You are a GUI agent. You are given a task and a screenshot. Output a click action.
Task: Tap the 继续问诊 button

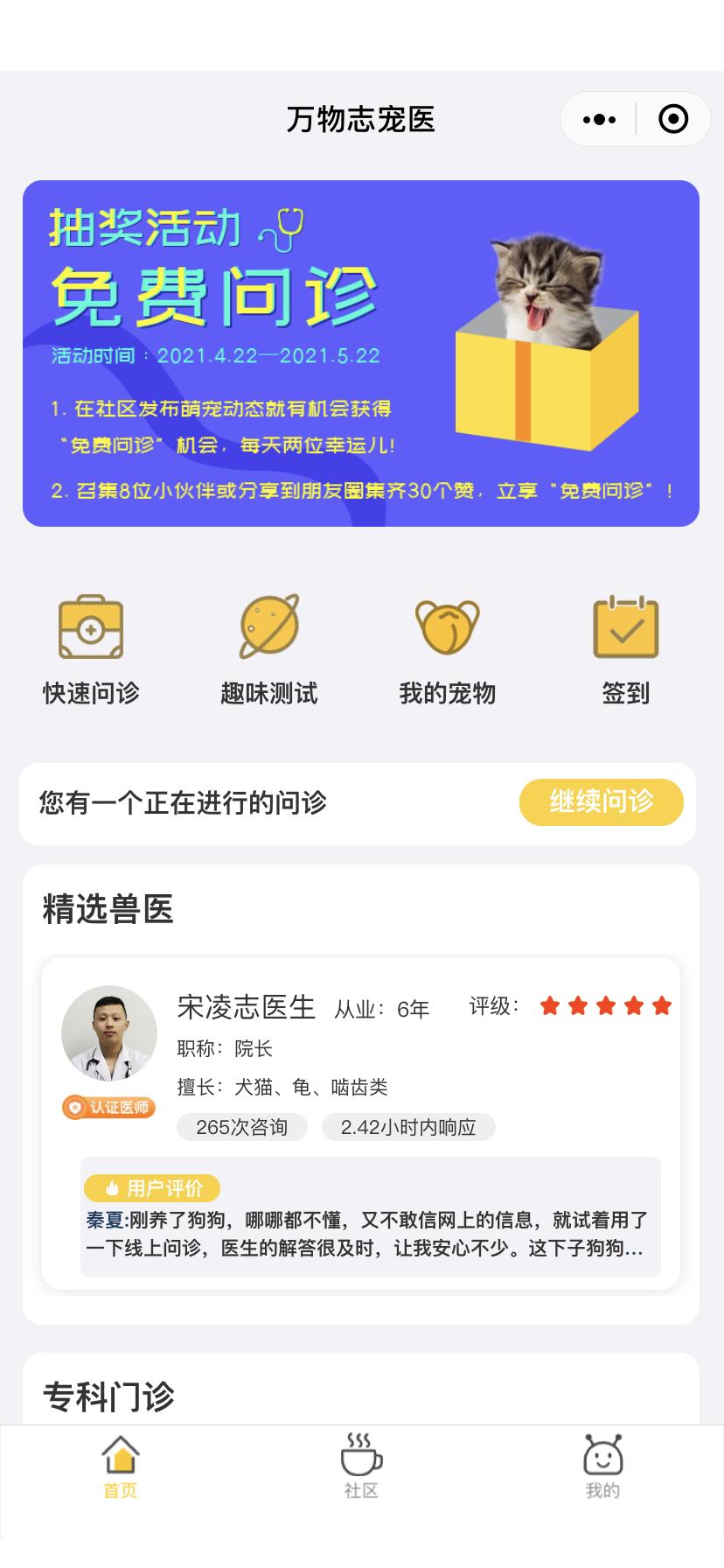click(x=602, y=801)
